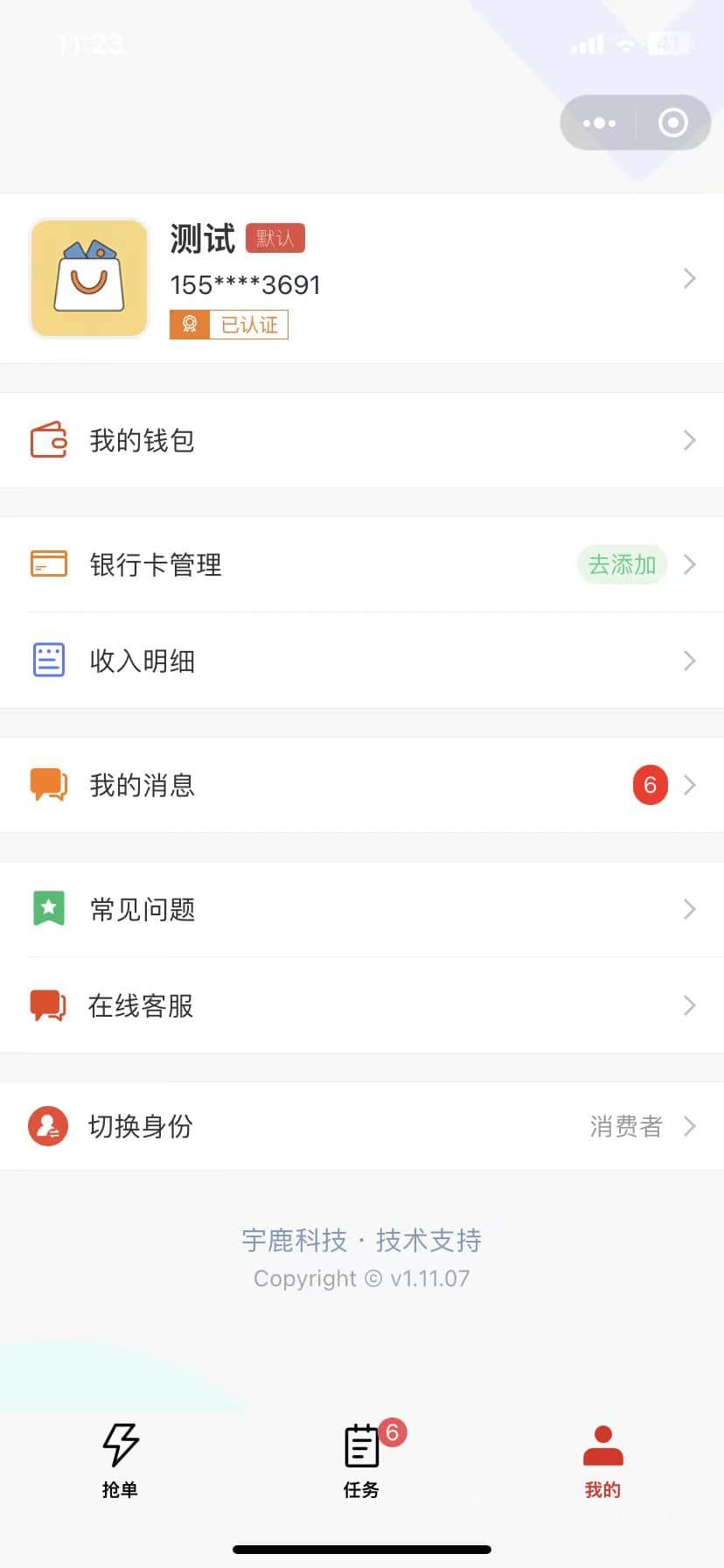Close the mini program via circle icon
Screen dimensions: 724x1568
(672, 123)
